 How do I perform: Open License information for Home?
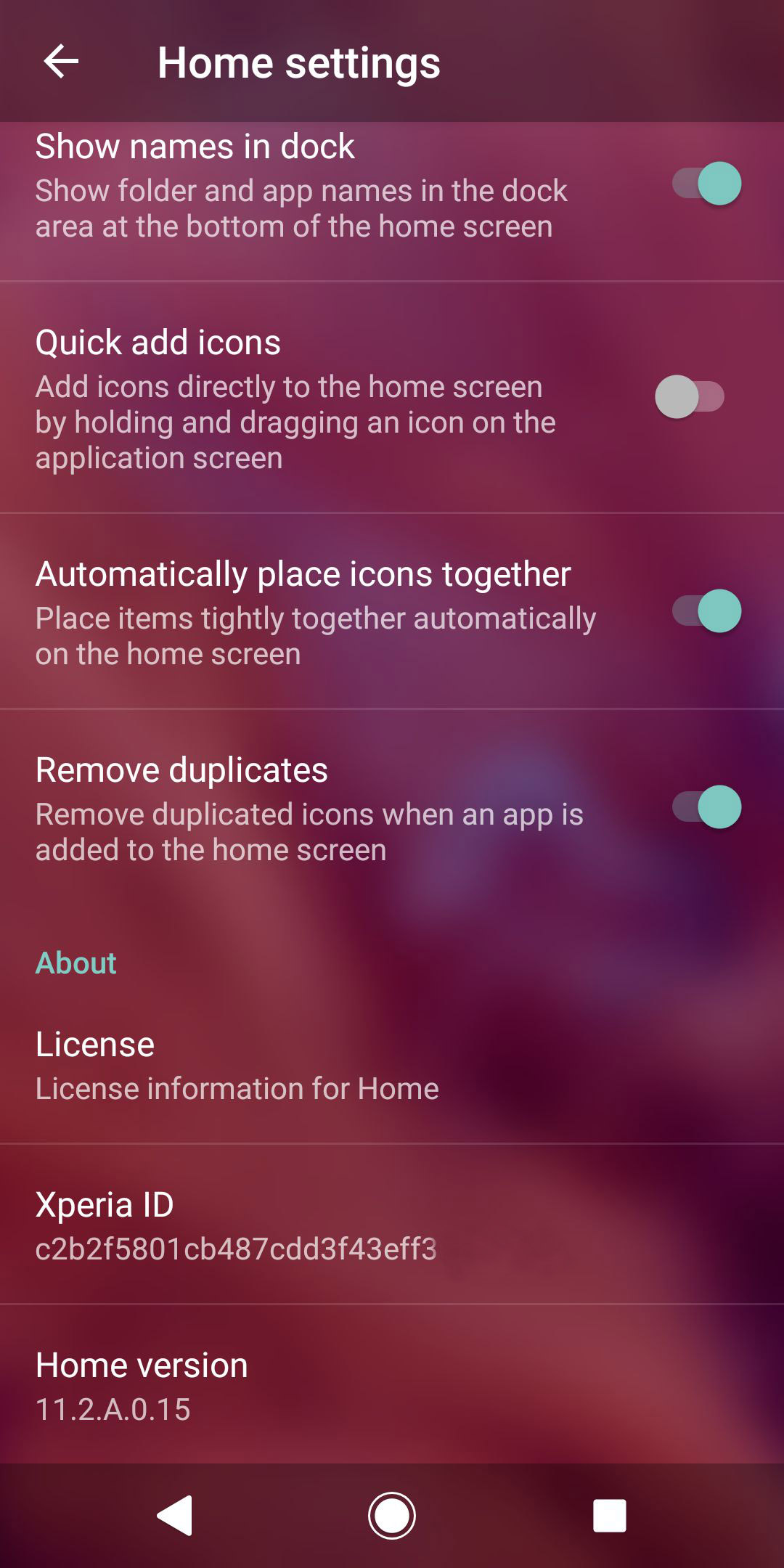coord(392,1064)
